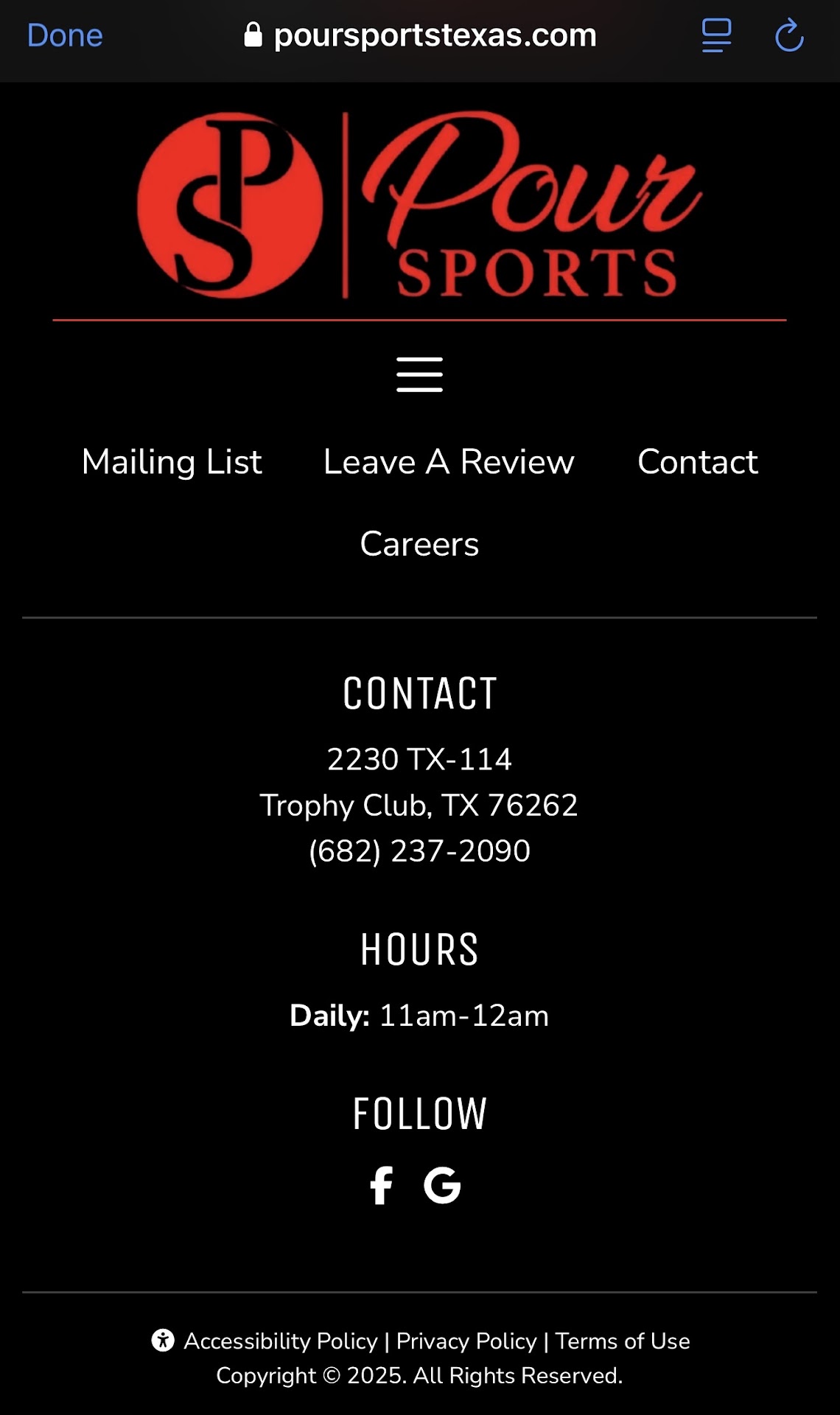This screenshot has width=840, height=1415.
Task: View the Careers page
Action: click(419, 545)
